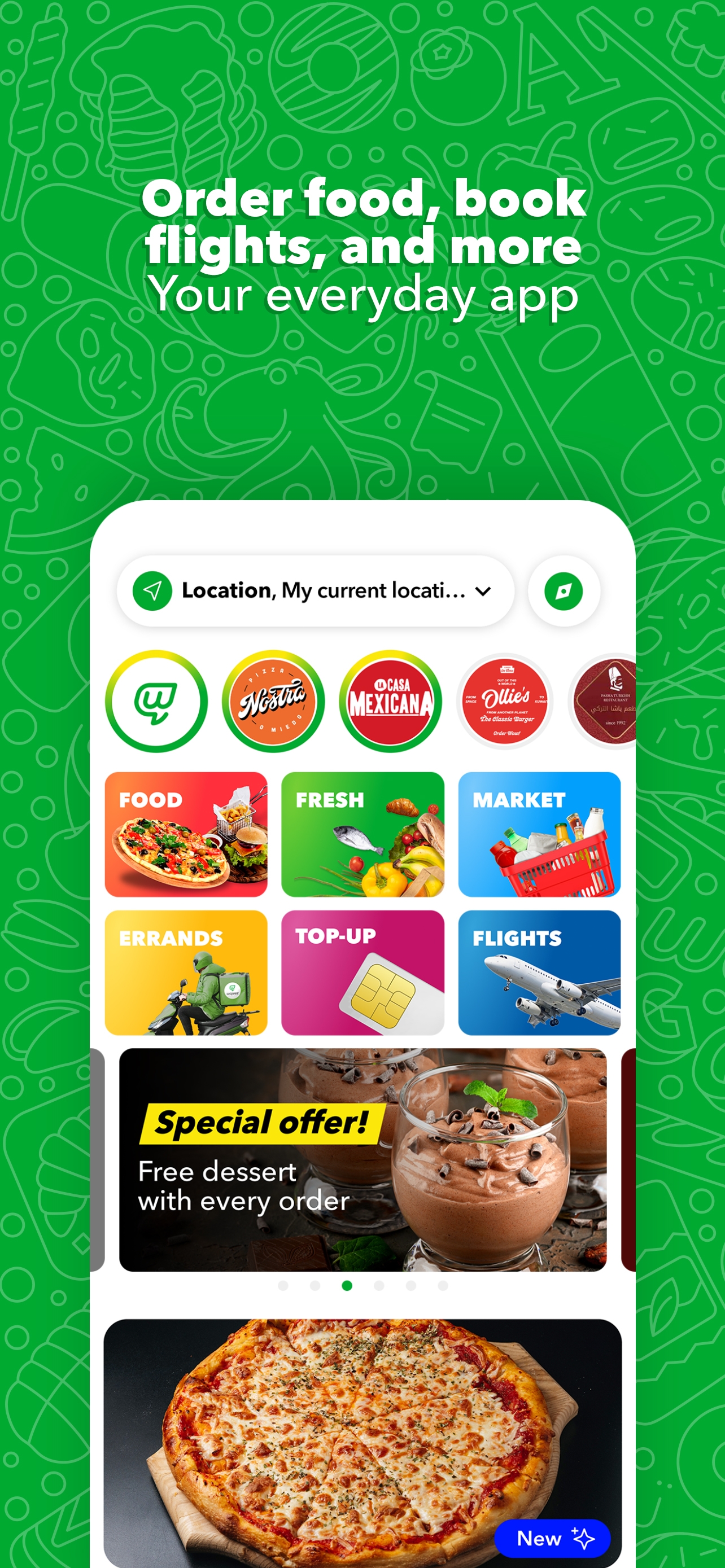Select the La Casa Mexicana restaurant logo
This screenshot has width=725, height=1568.
(x=390, y=700)
